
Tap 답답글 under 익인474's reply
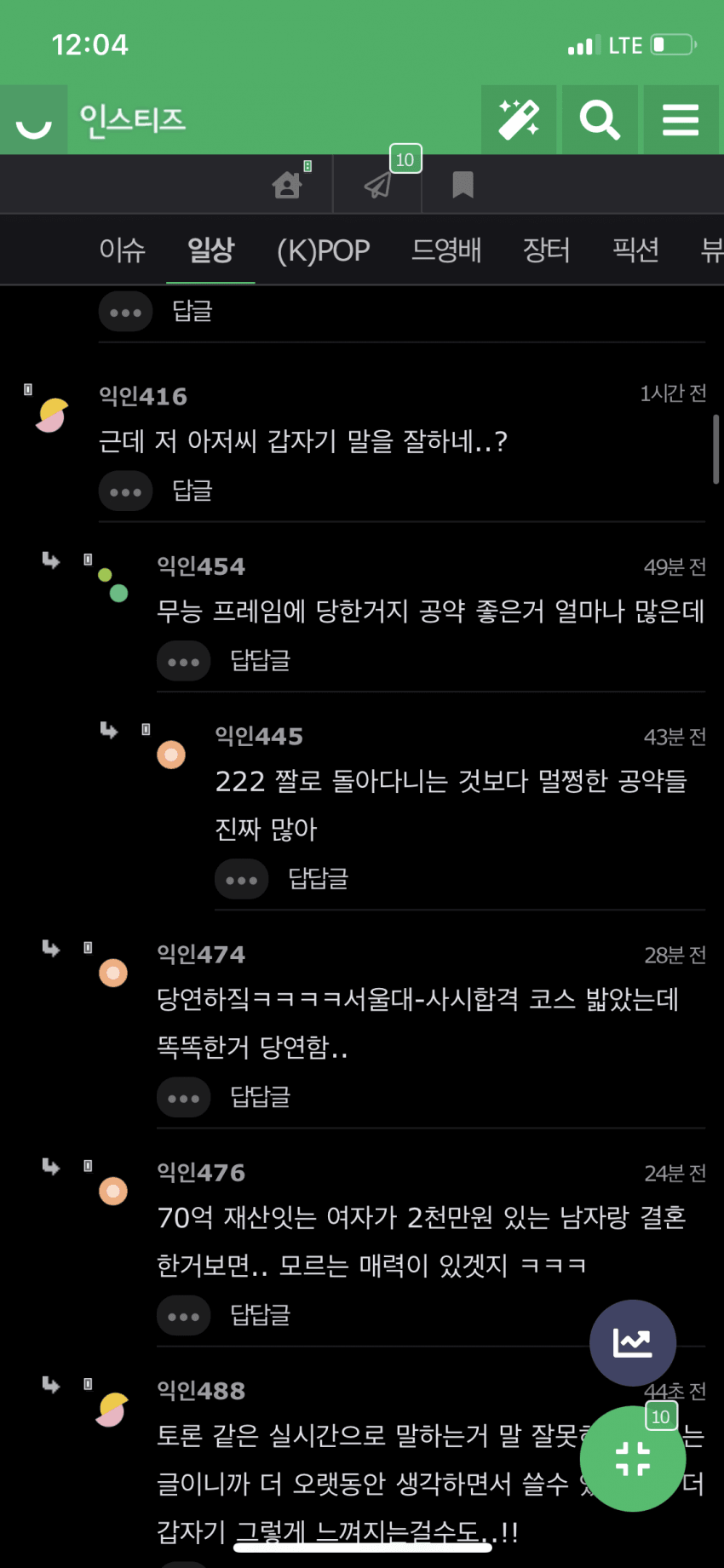260,1097
